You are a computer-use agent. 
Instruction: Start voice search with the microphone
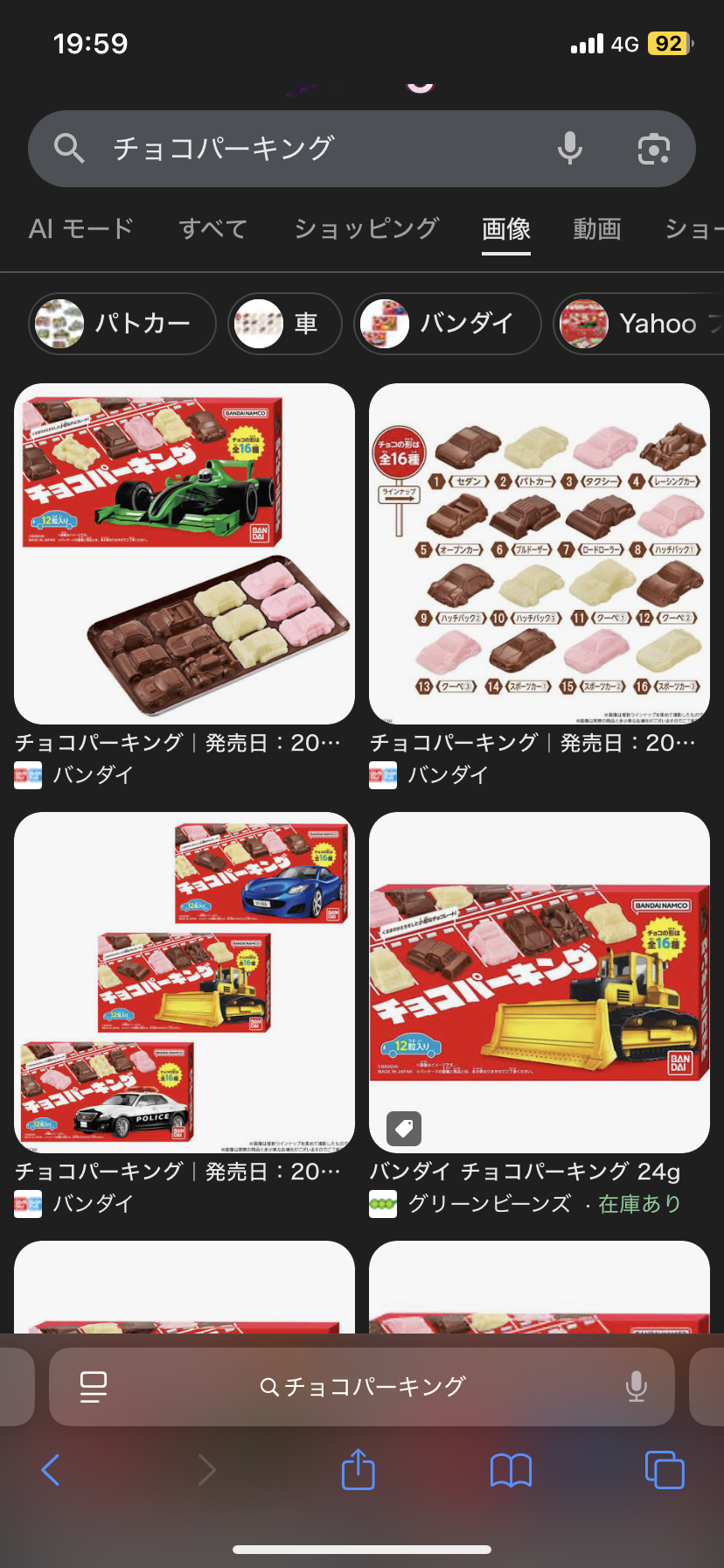tap(570, 149)
